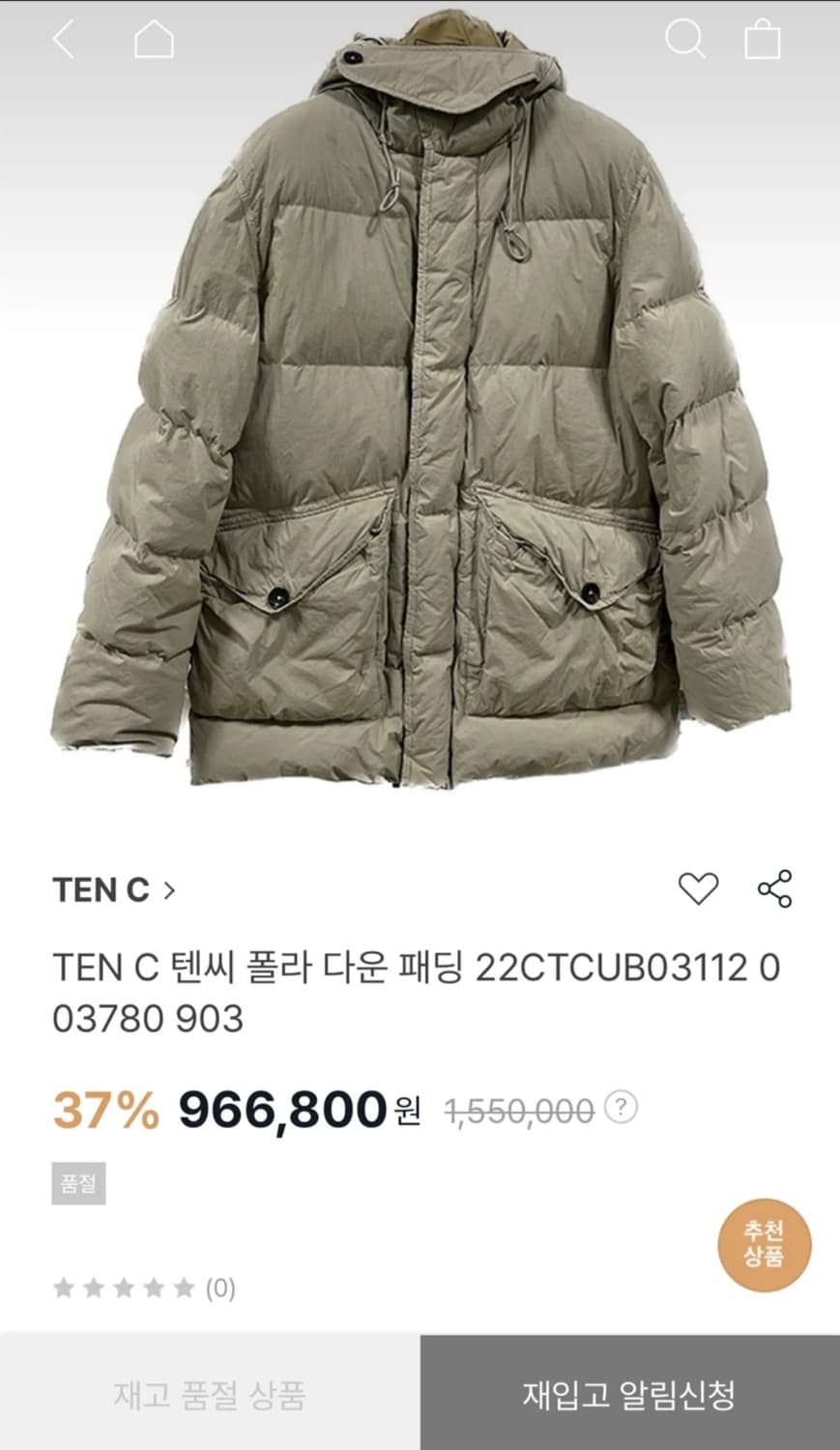Viewport: 840px width, 1450px height.
Task: Open the TEN C brand link
Action: click(100, 889)
